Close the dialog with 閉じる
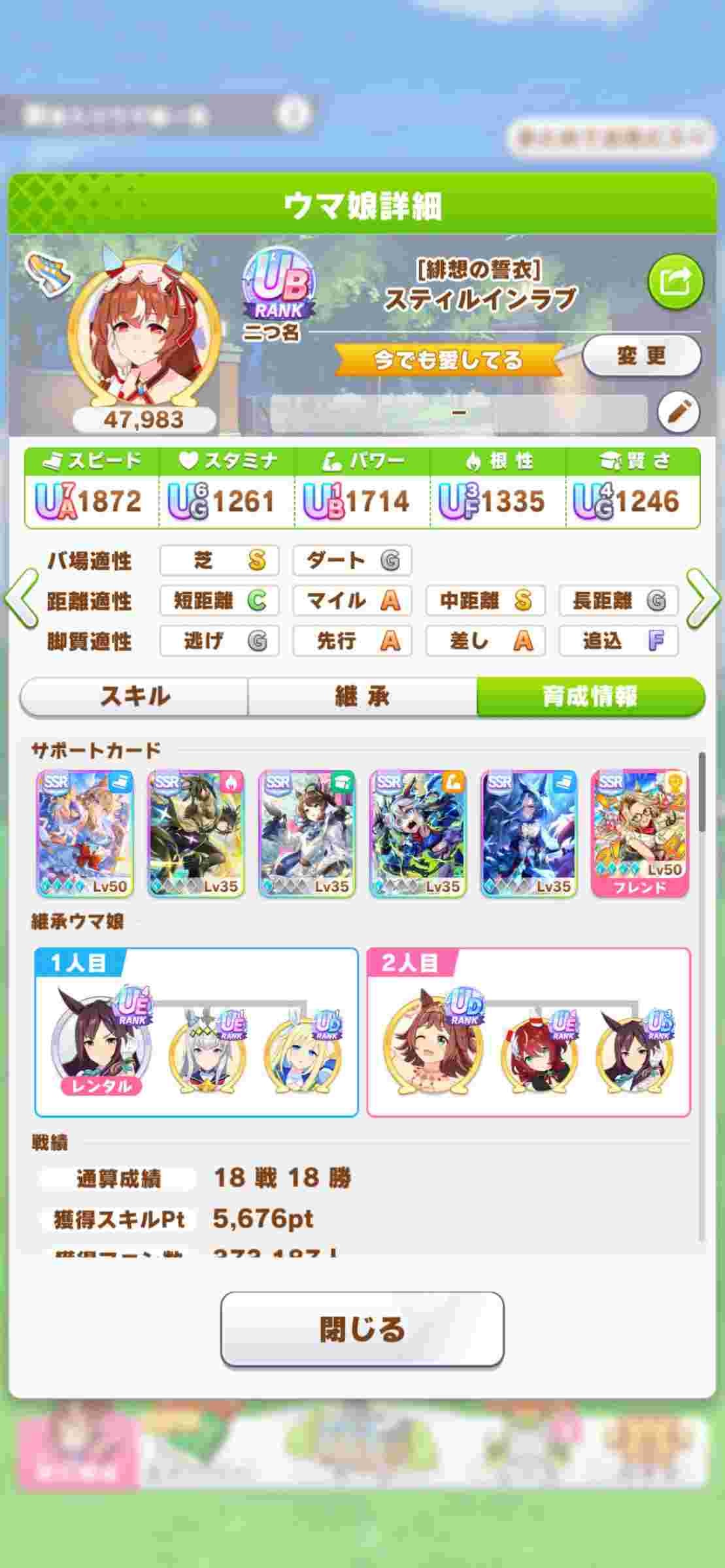Image resolution: width=725 pixels, height=1568 pixels. coord(362,1330)
